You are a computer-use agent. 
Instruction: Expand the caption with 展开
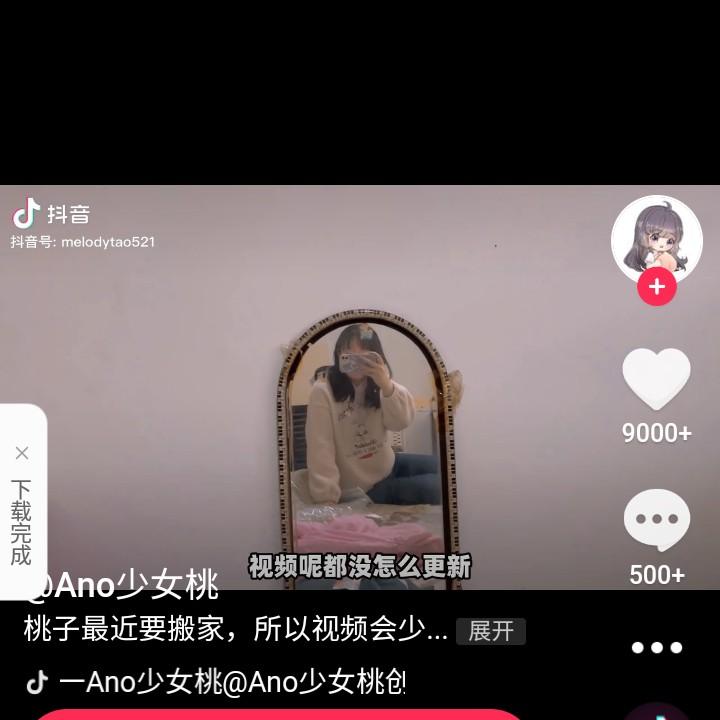pos(491,631)
